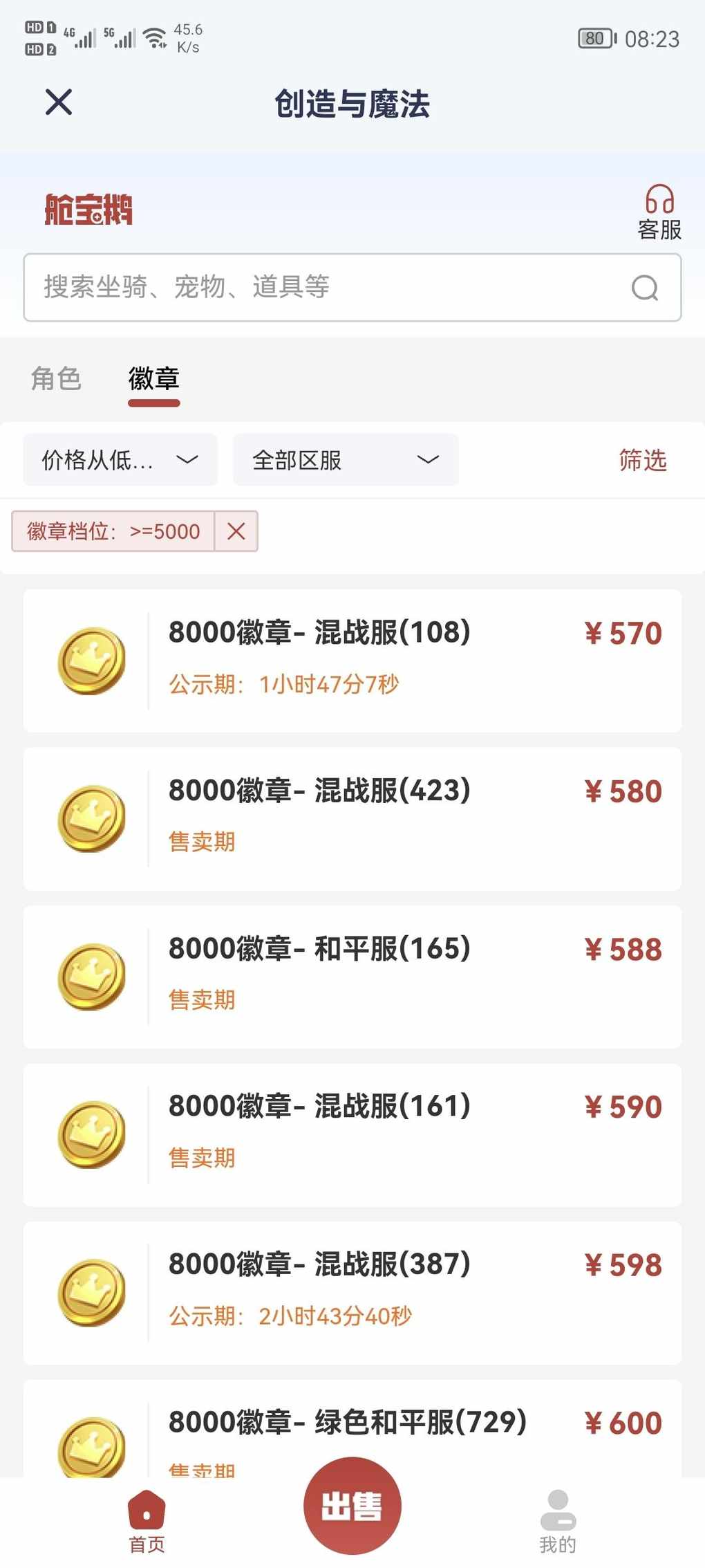Tap the search box for mounts and pets
This screenshot has width=705, height=1568.
pos(352,287)
